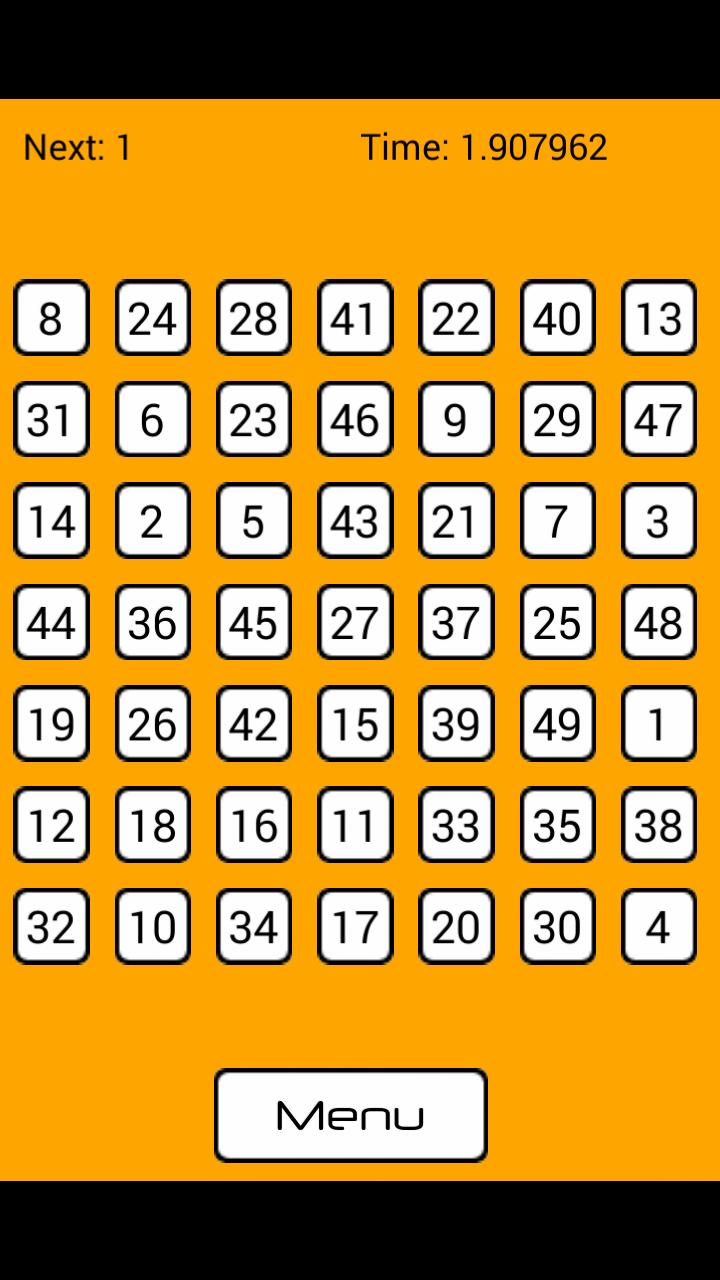Open the Menu button

pyautogui.click(x=351, y=1115)
